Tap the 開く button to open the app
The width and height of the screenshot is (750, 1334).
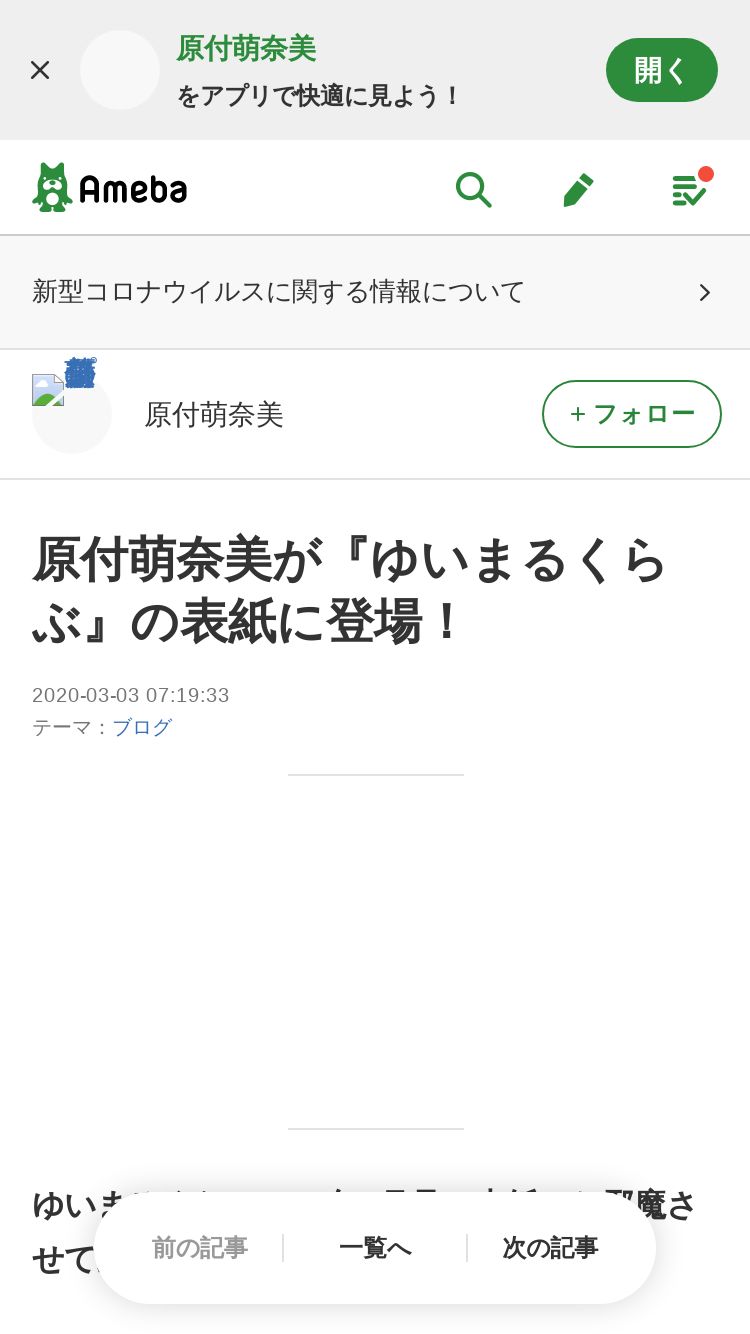[661, 70]
